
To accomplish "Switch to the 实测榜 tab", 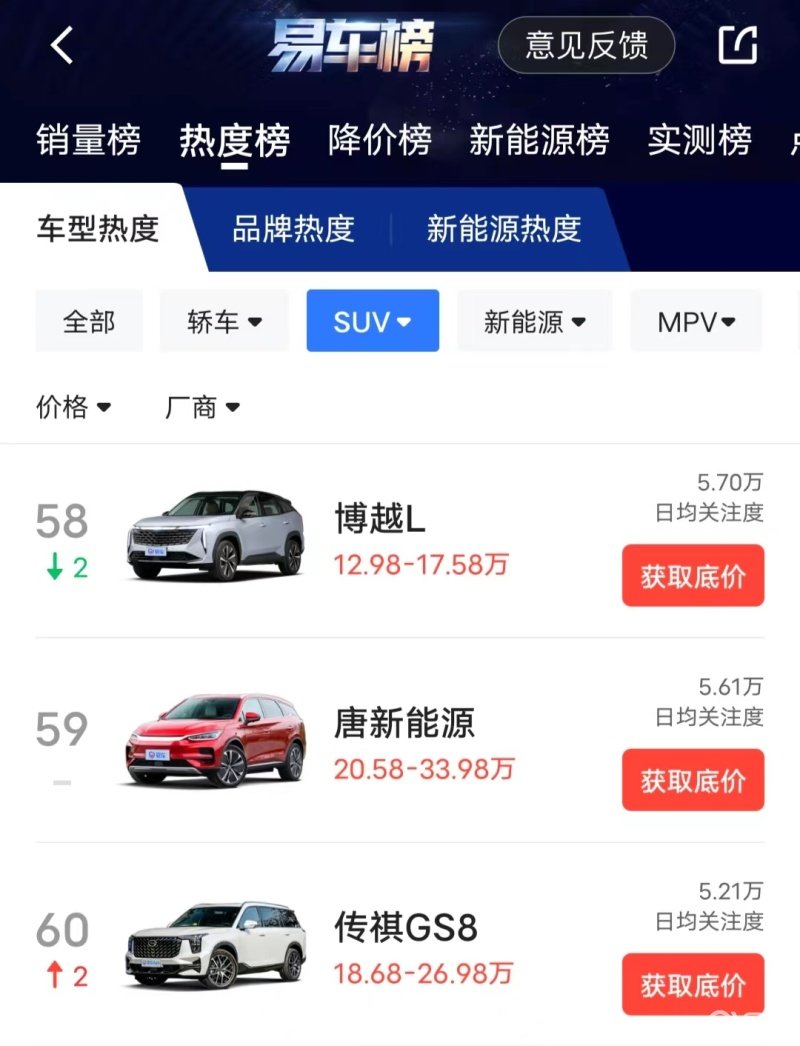I will coord(699,140).
